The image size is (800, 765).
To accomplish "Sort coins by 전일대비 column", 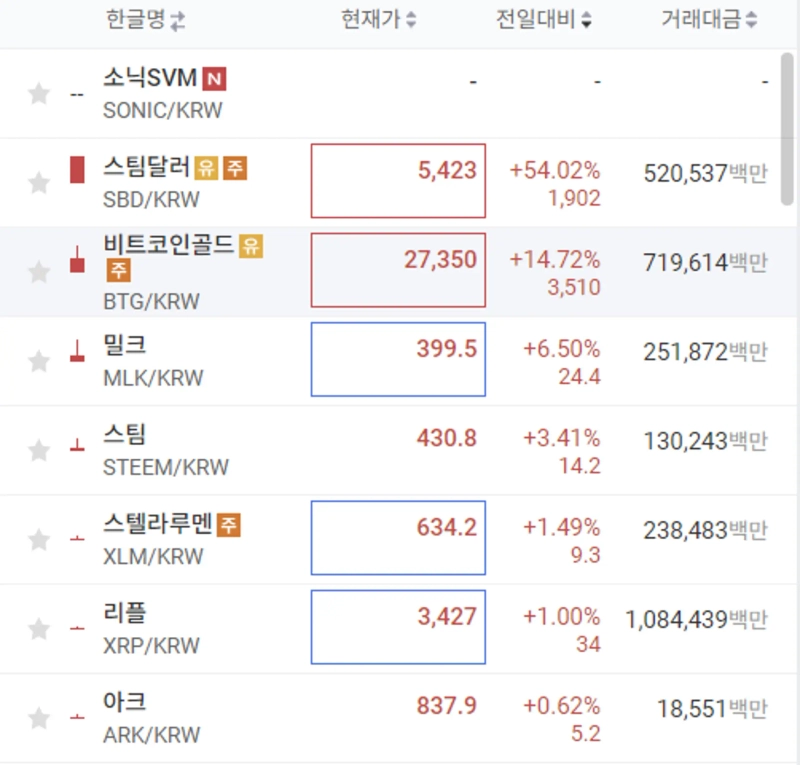I will pyautogui.click(x=544, y=20).
